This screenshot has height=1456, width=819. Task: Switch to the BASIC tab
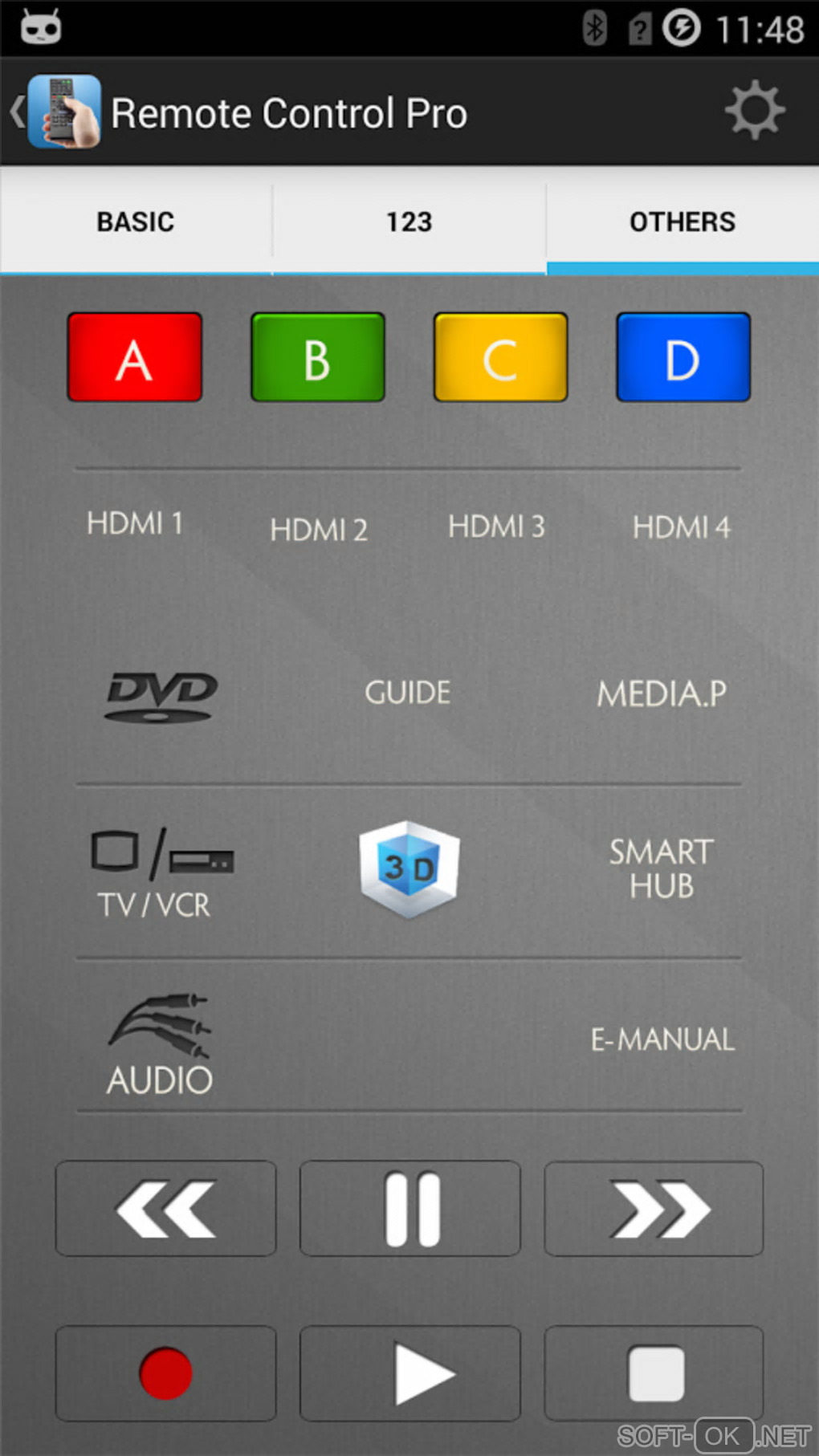tap(136, 222)
